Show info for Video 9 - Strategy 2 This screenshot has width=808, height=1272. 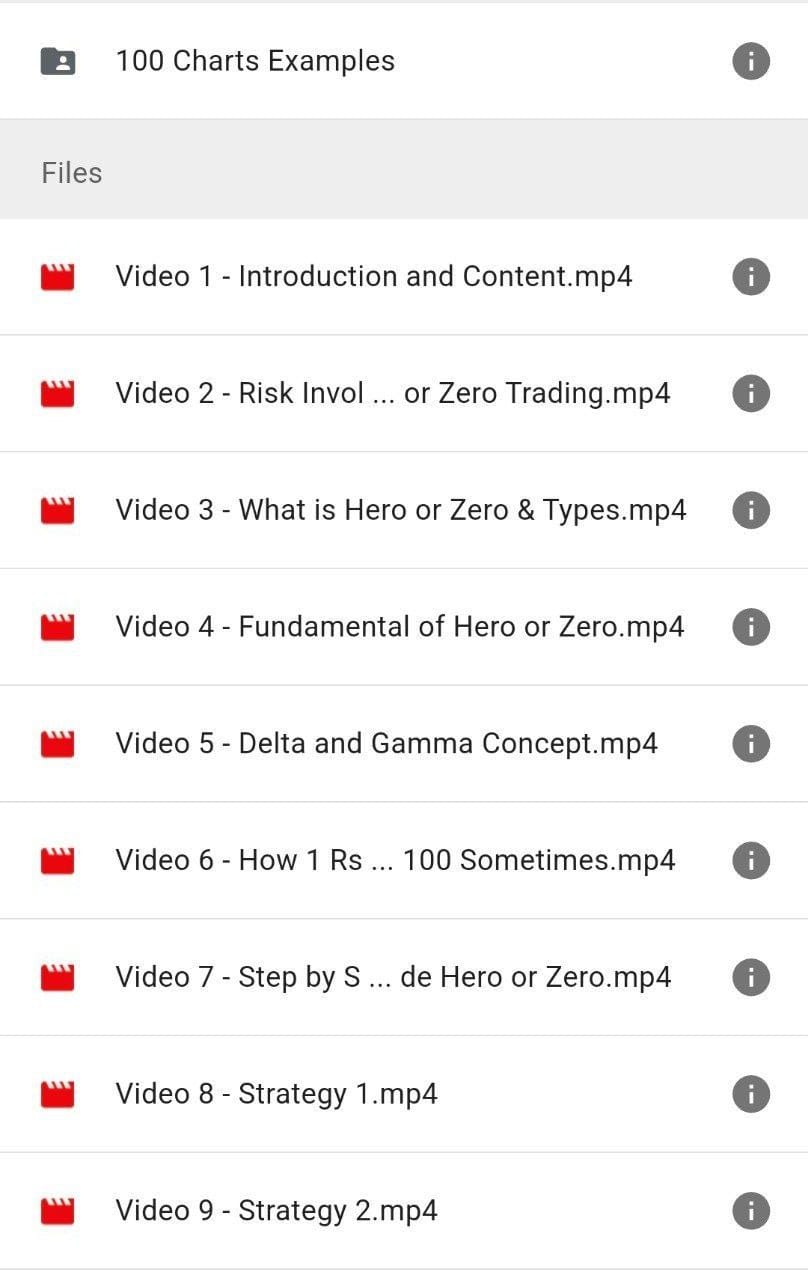click(751, 1211)
